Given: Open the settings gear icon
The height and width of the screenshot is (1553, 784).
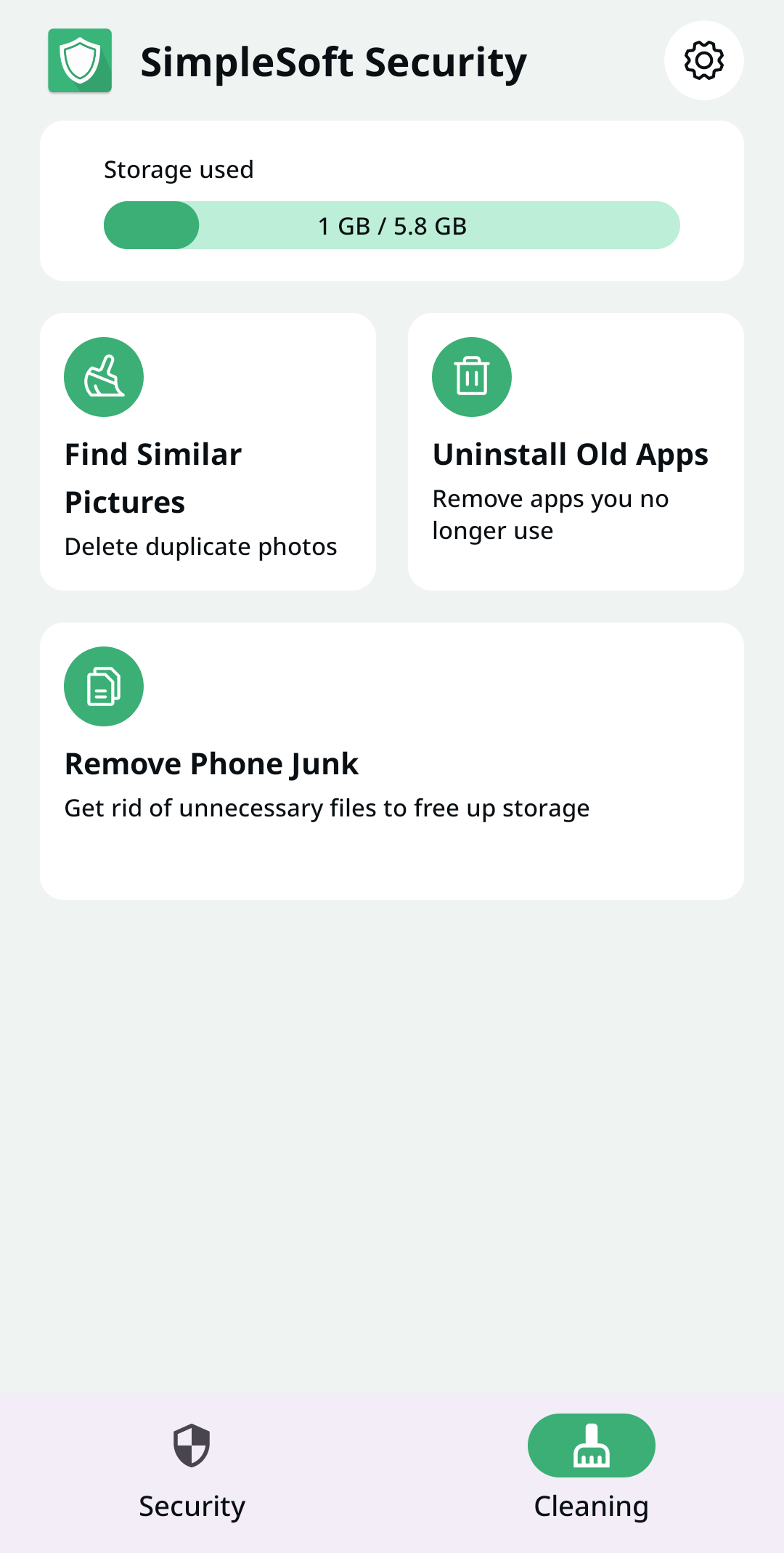Looking at the screenshot, I should [x=703, y=60].
